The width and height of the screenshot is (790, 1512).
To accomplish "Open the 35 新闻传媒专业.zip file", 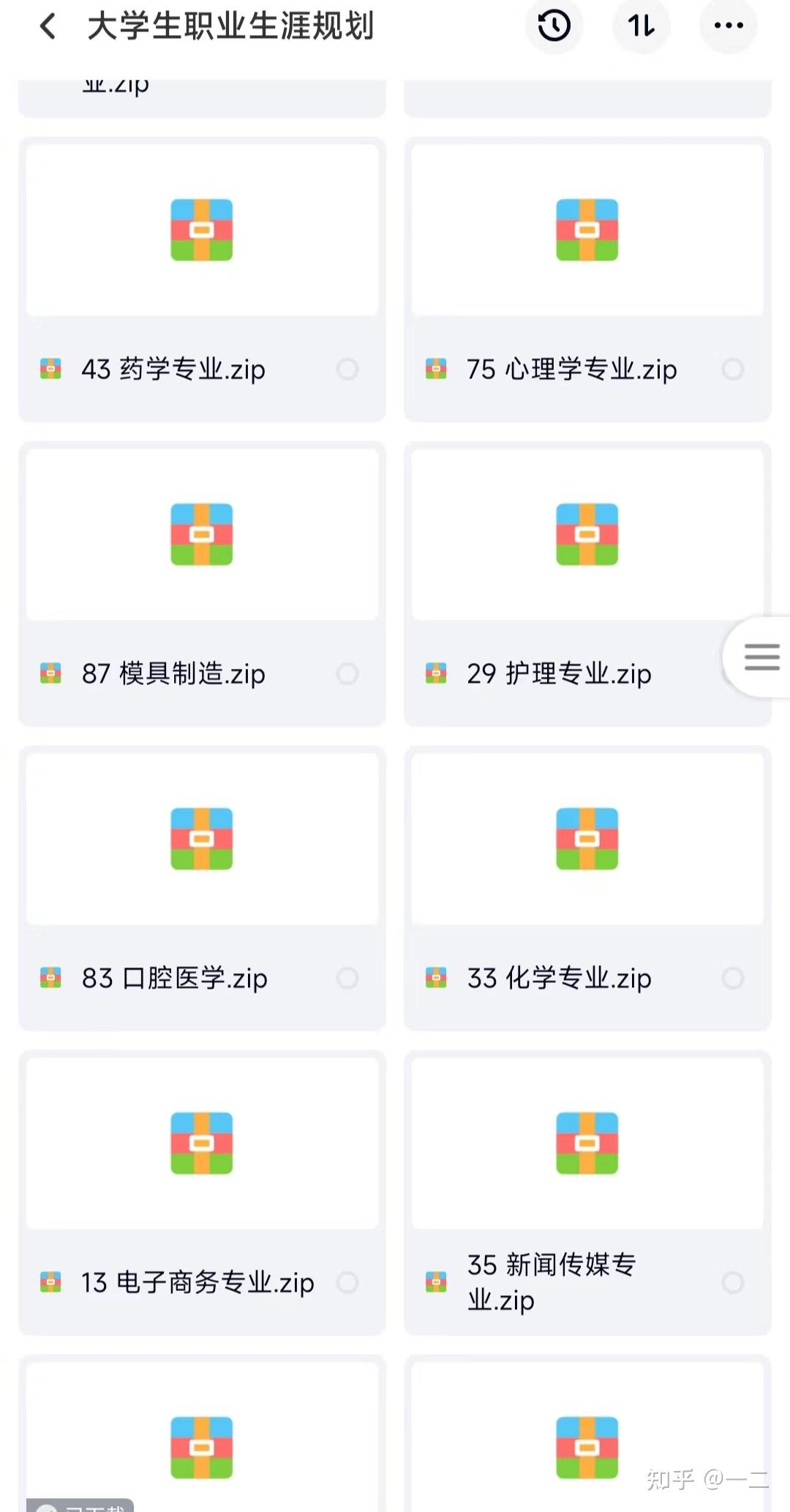I will click(587, 1144).
